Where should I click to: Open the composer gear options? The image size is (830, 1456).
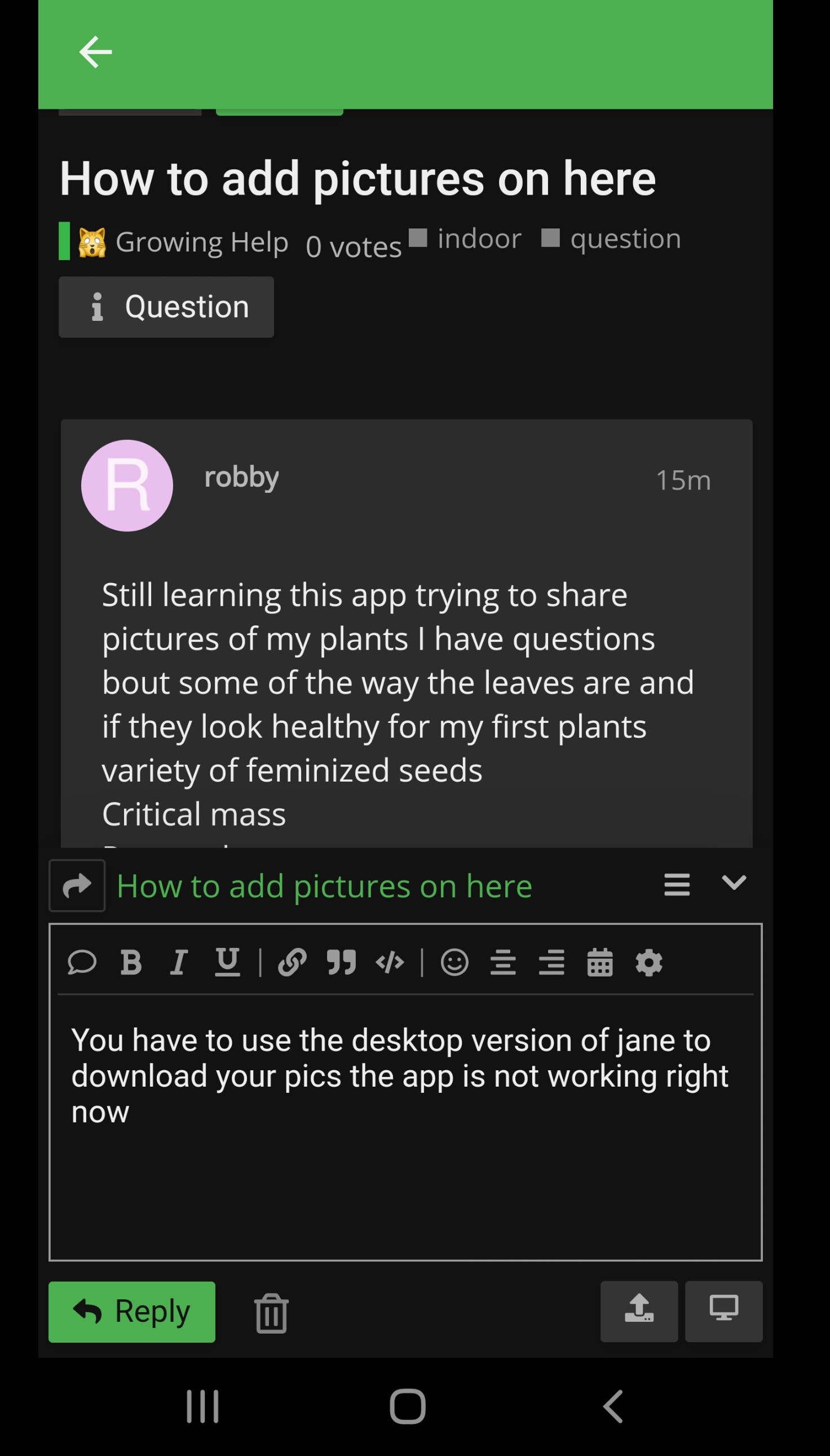[x=649, y=963]
